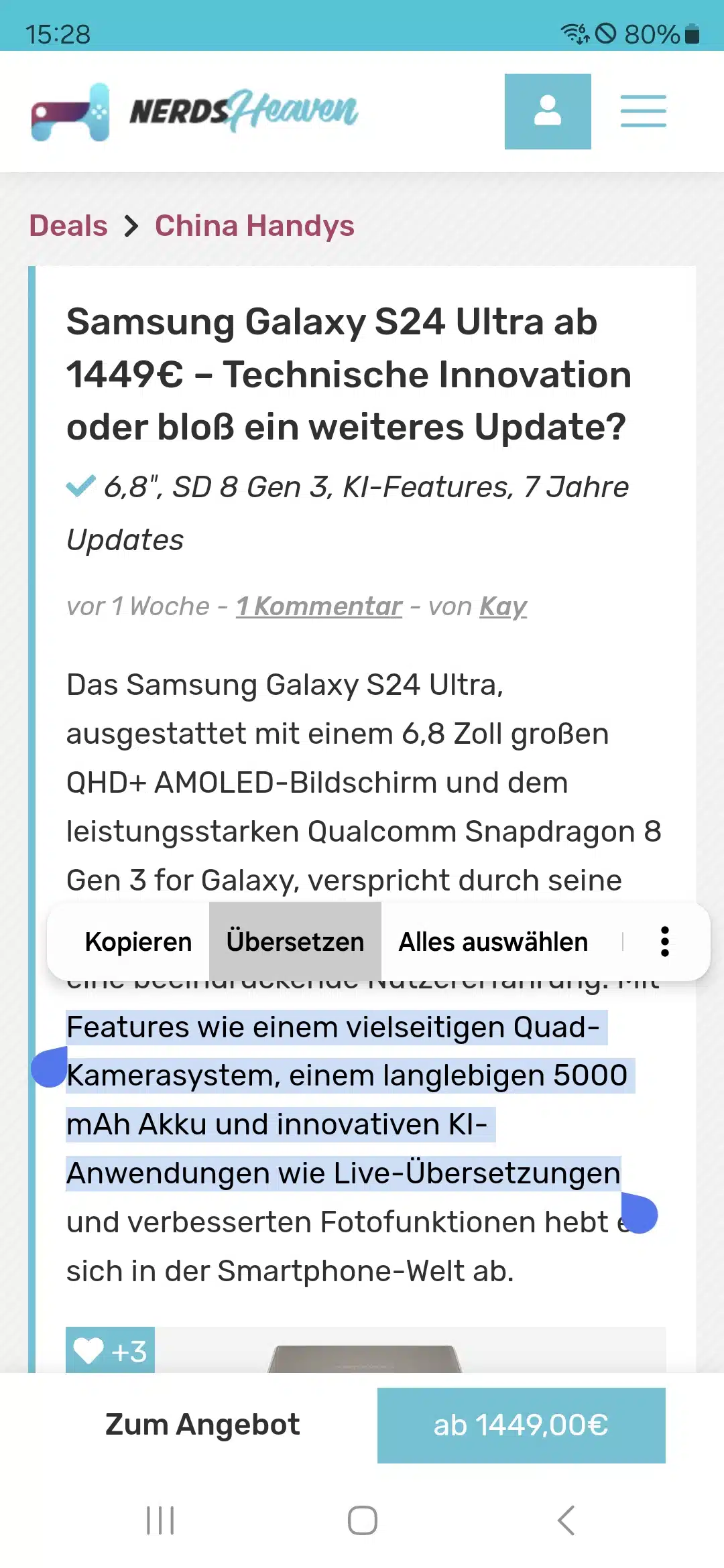Open the user account icon

pos(548,111)
